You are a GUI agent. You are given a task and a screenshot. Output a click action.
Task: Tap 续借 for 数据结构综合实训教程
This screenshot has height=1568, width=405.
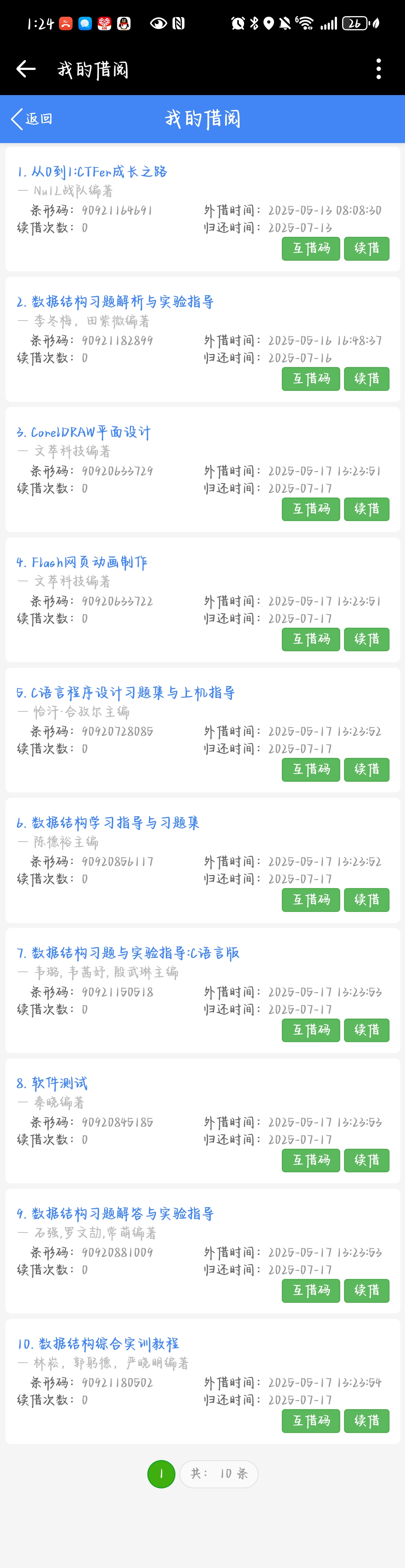366,1421
